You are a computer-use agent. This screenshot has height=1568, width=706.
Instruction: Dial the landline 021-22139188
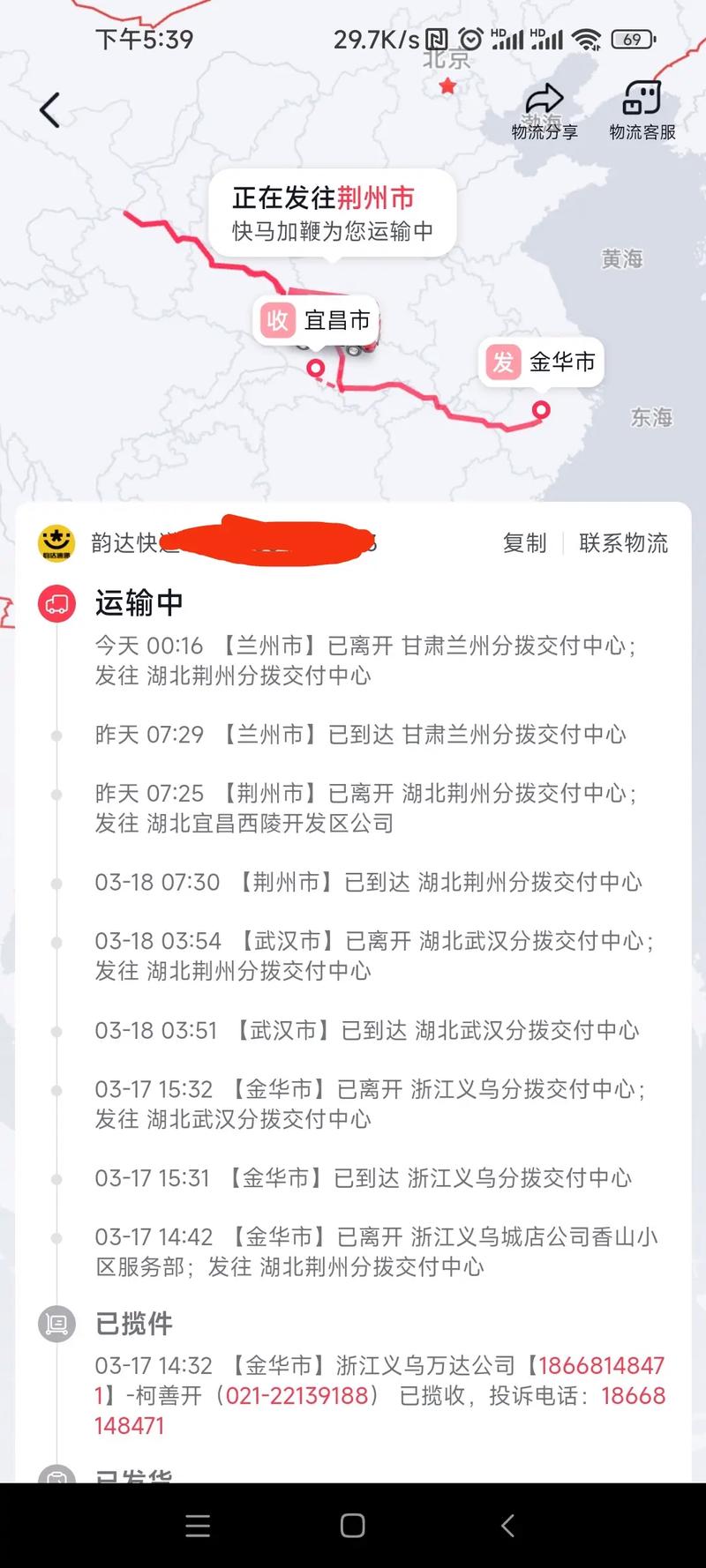pos(297,1396)
